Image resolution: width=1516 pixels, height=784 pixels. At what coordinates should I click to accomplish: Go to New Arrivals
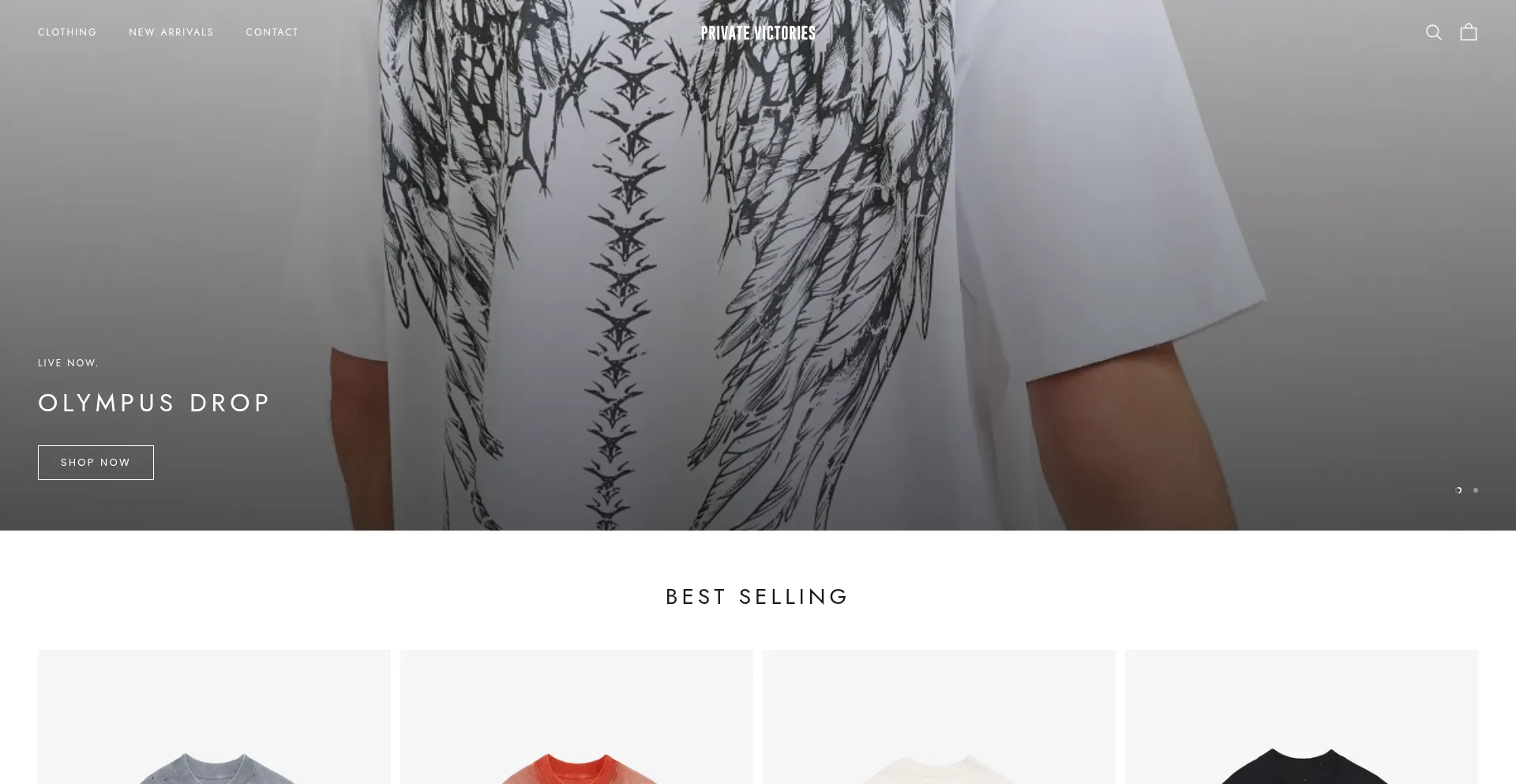(x=171, y=32)
